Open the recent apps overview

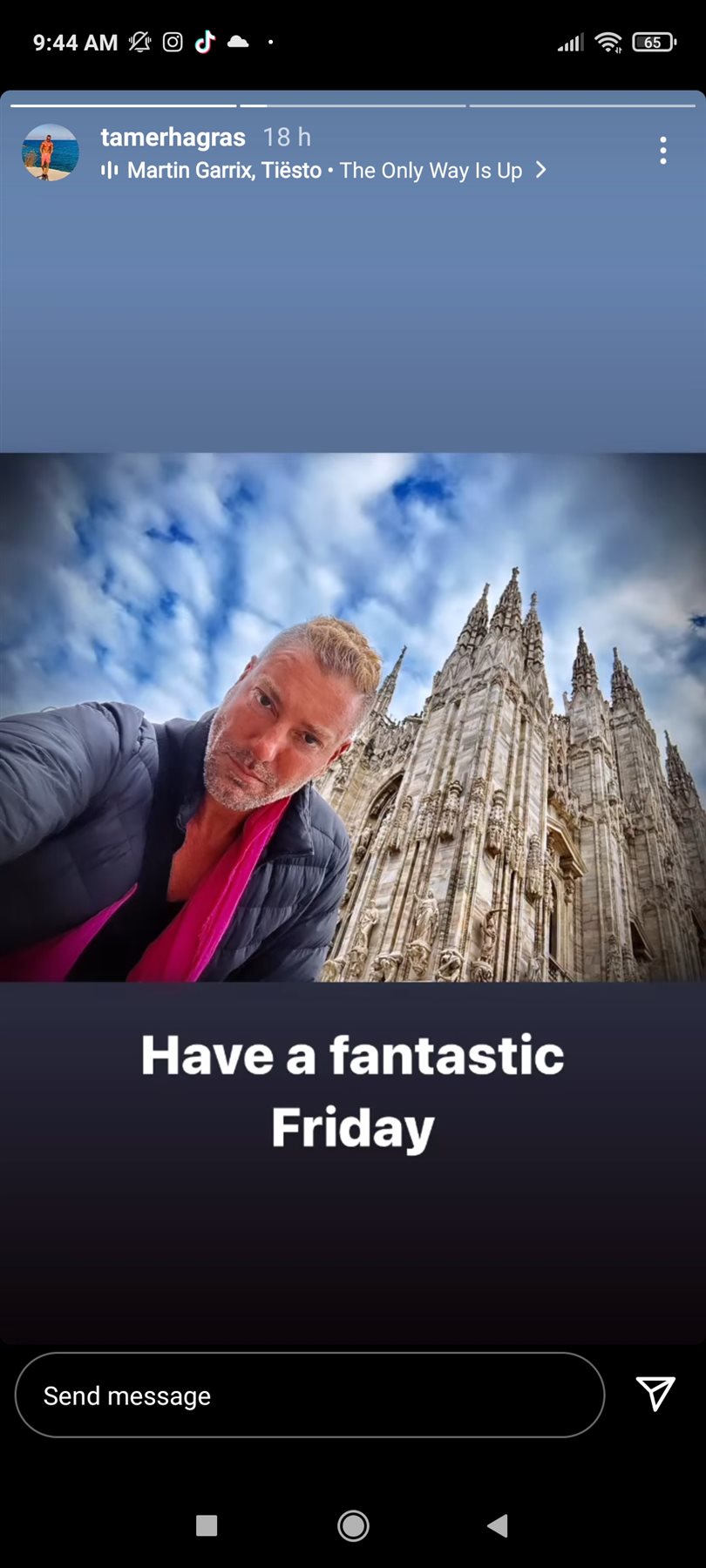click(207, 1525)
